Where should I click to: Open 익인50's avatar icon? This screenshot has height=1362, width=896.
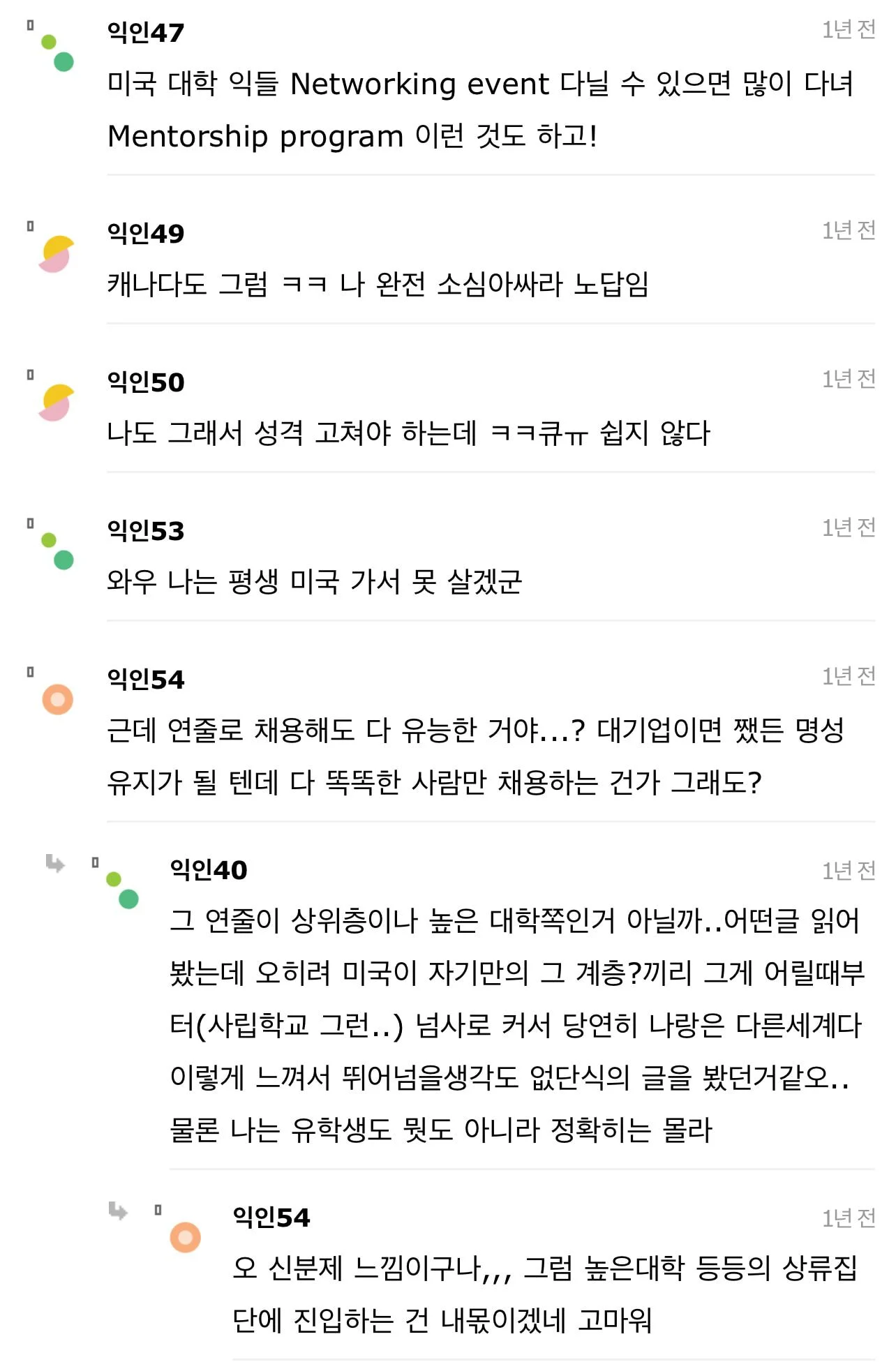click(56, 403)
